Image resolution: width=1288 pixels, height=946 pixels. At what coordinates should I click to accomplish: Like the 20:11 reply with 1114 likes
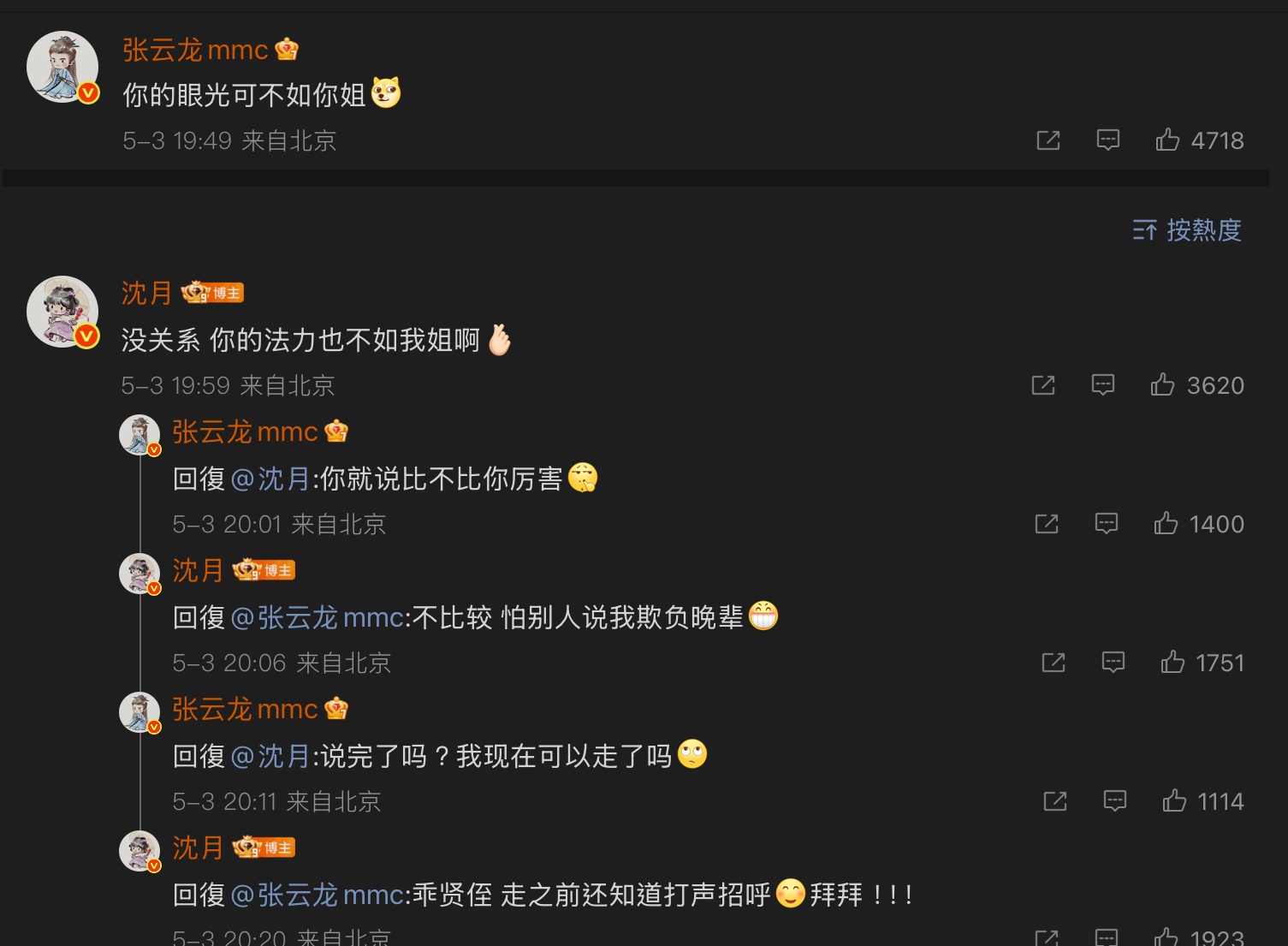[1174, 801]
